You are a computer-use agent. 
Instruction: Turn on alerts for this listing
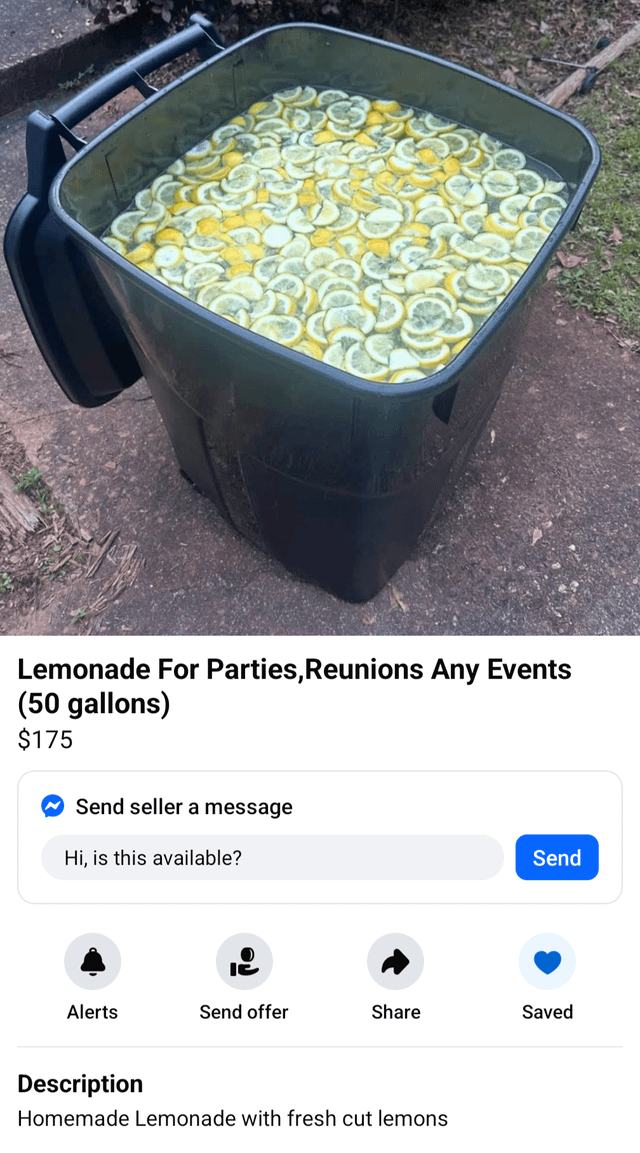[x=93, y=962]
